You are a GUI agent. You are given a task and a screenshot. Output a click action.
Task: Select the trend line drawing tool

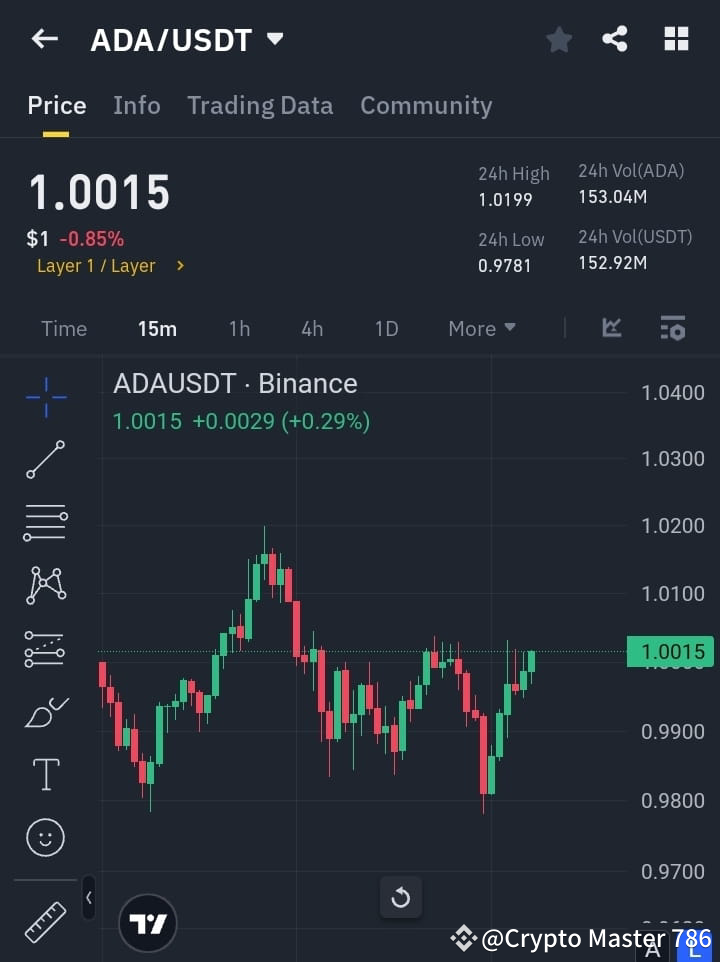coord(45,460)
